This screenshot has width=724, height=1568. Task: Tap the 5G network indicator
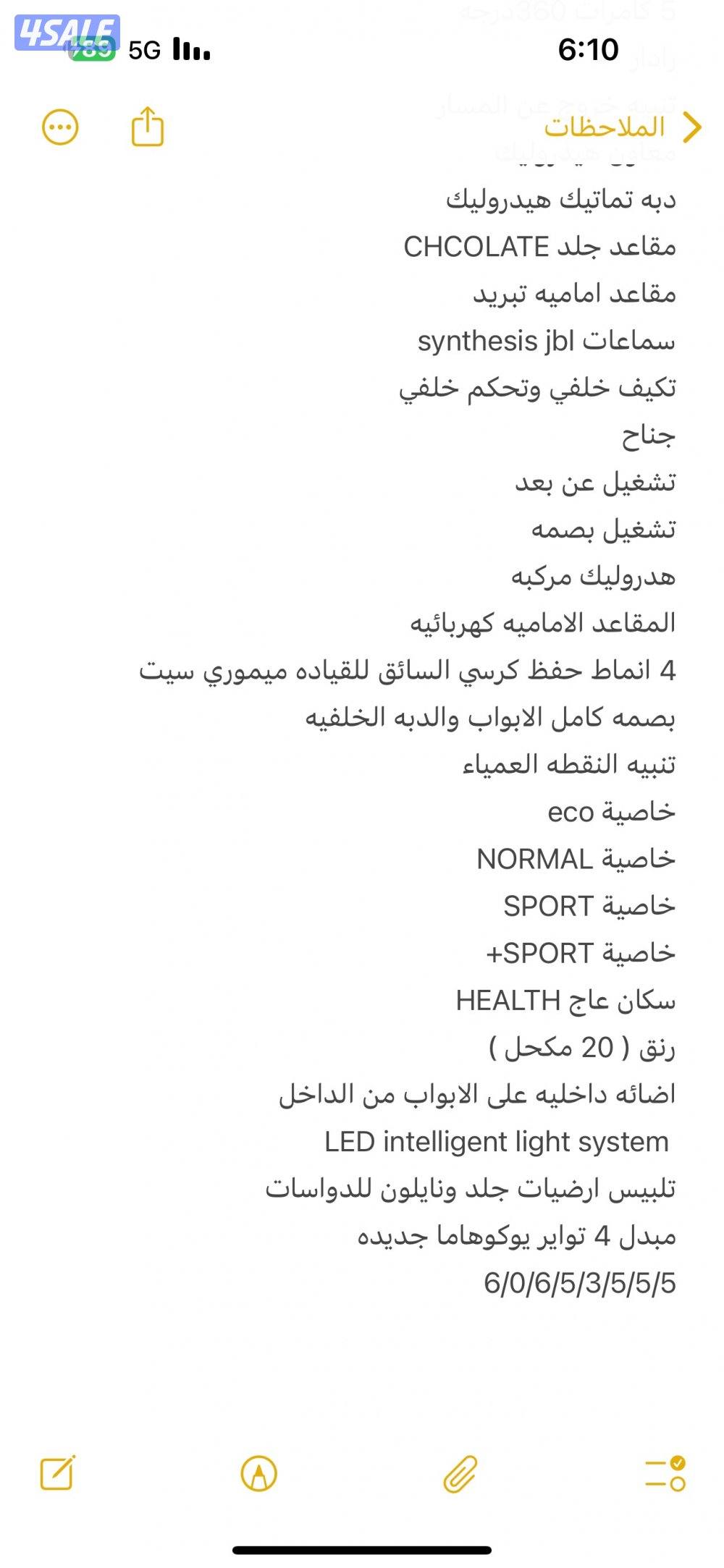pyautogui.click(x=143, y=49)
